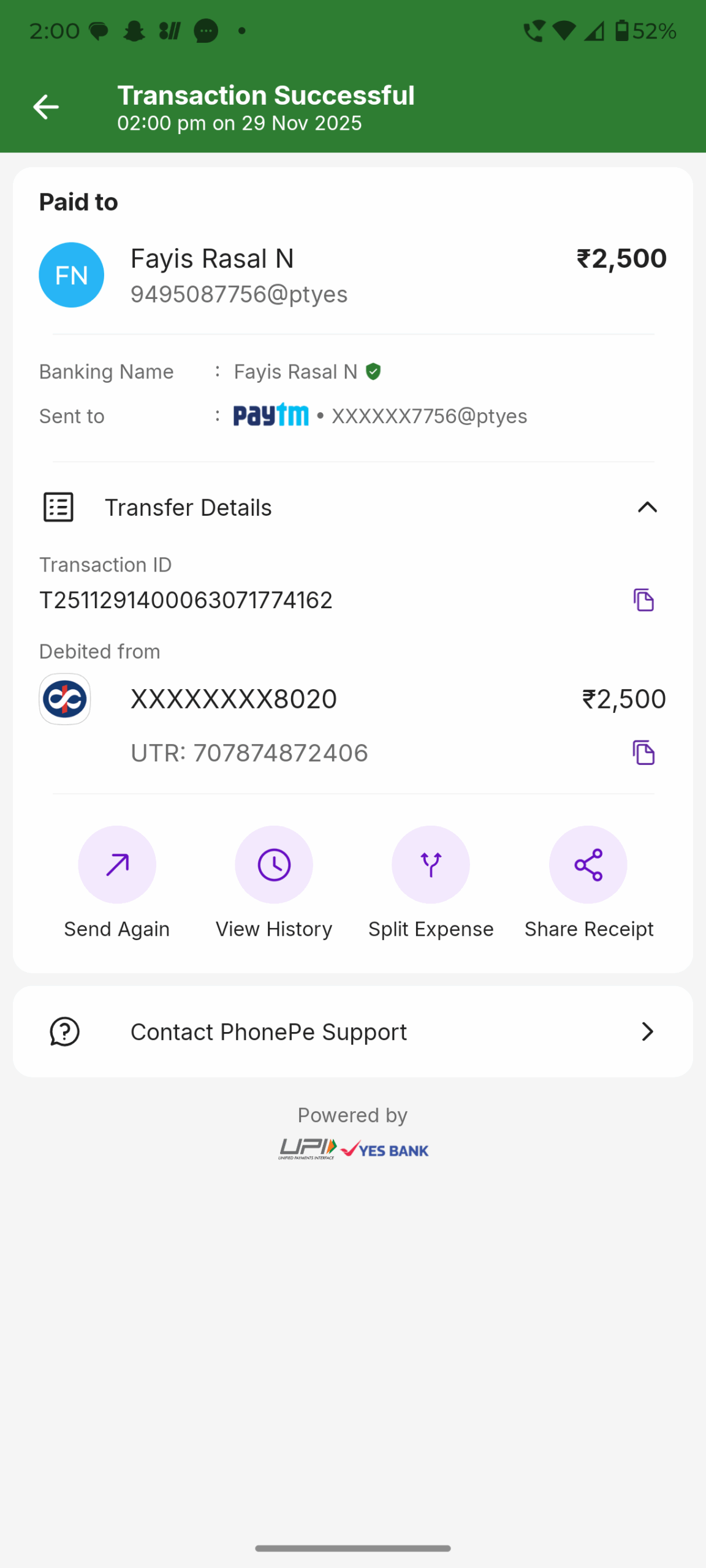706x1568 pixels.
Task: Collapse the Transfer Details section
Action: 647,507
